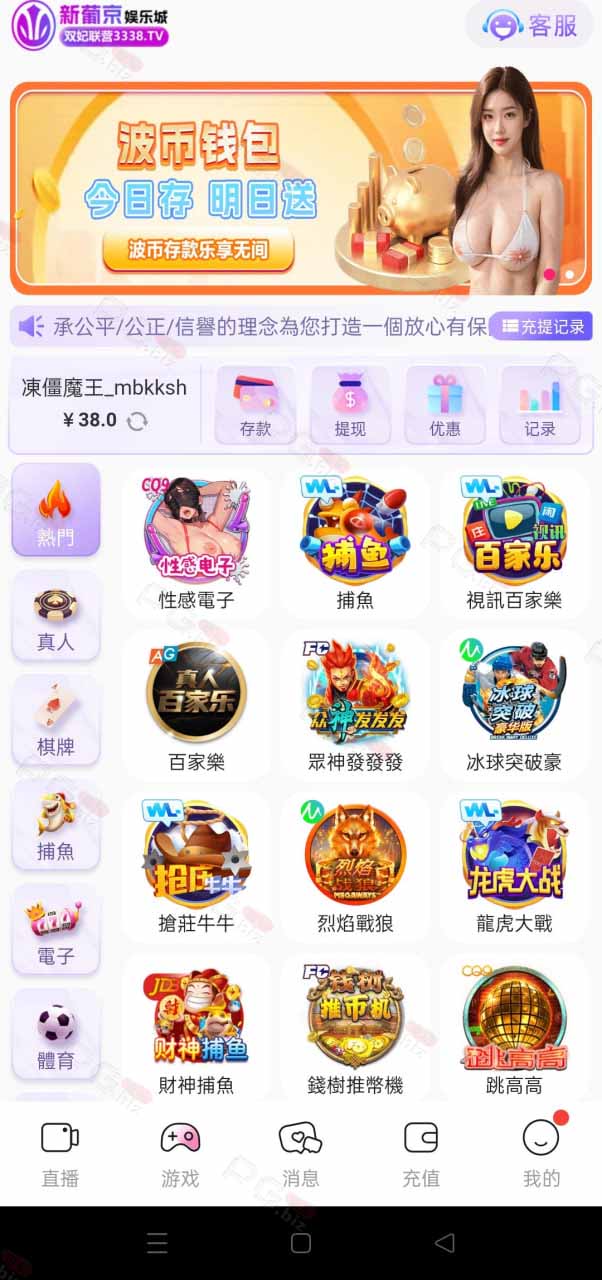Launch 龍虎大戰 game

tap(514, 868)
